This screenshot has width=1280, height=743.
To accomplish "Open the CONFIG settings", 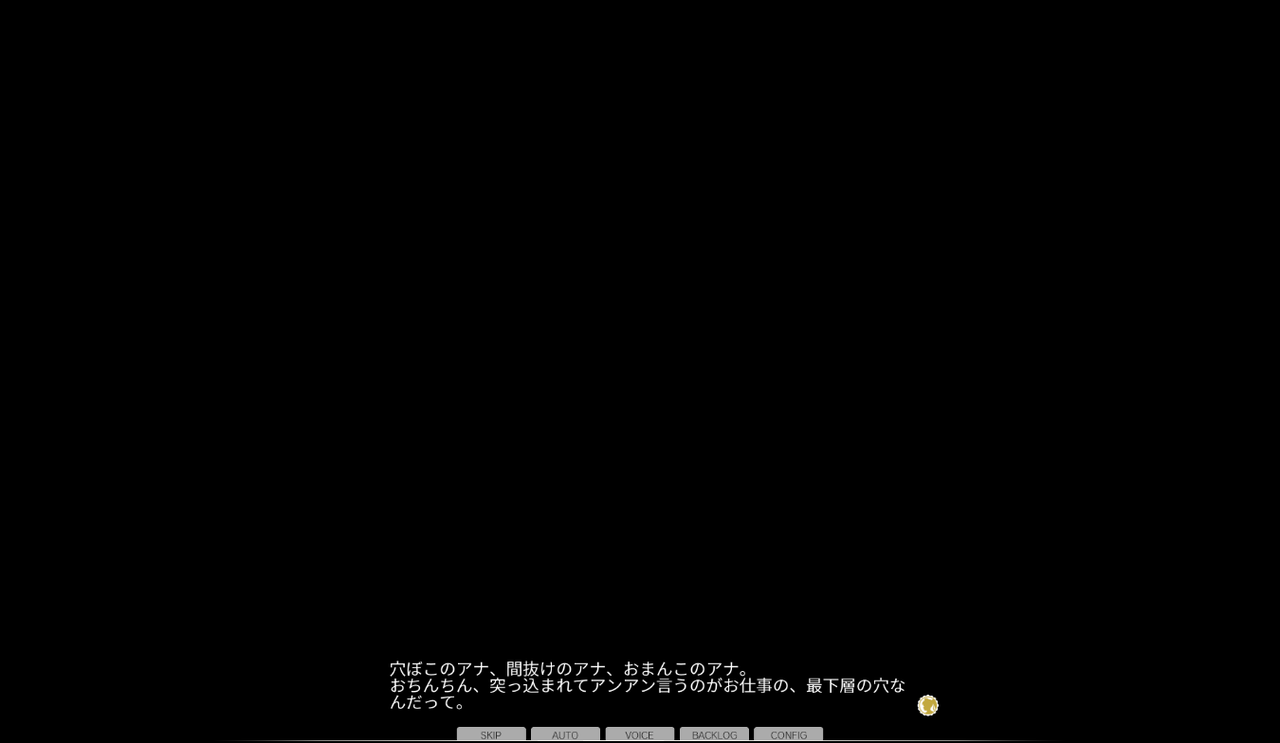I will click(788, 734).
